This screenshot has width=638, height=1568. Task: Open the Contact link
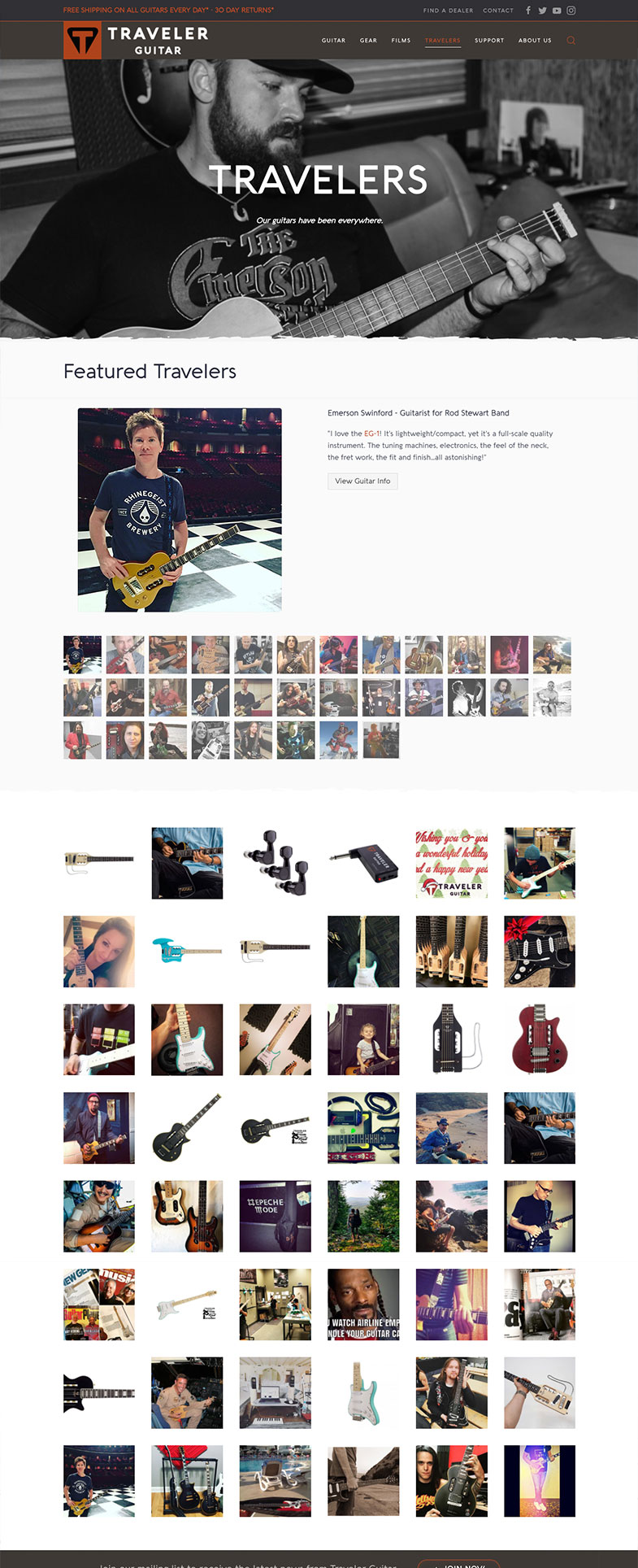point(498,11)
